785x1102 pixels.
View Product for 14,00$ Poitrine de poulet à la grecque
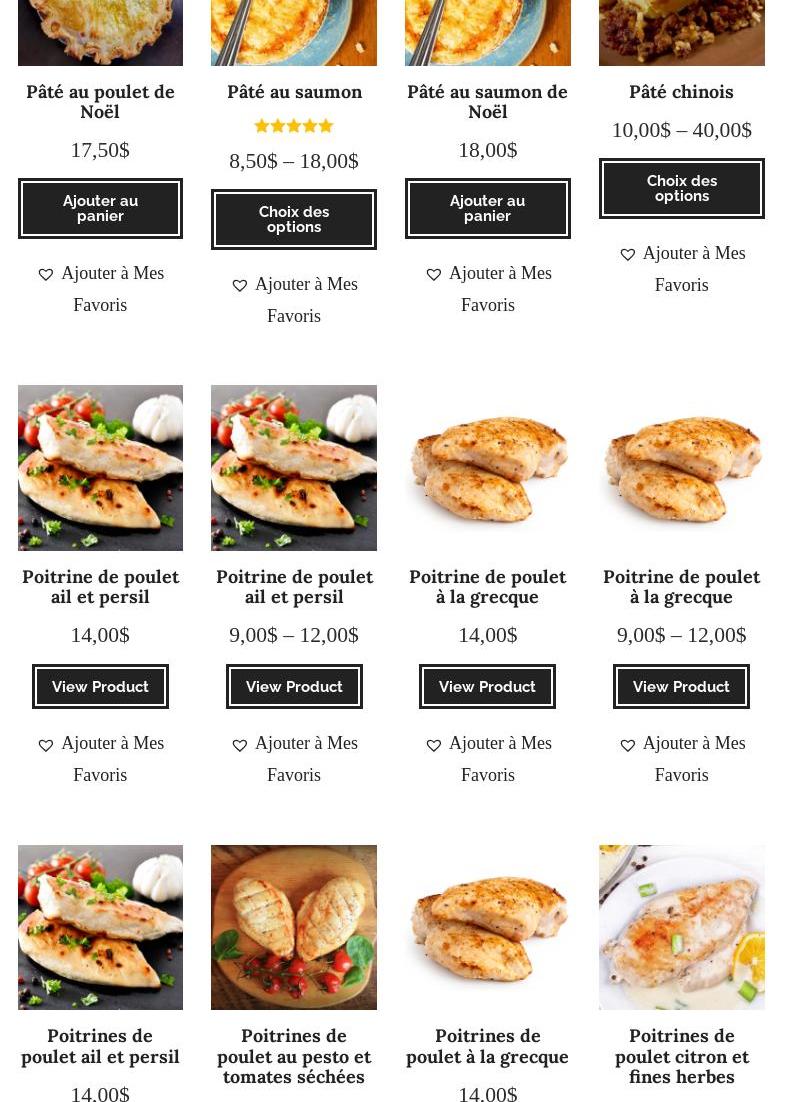click(x=487, y=686)
